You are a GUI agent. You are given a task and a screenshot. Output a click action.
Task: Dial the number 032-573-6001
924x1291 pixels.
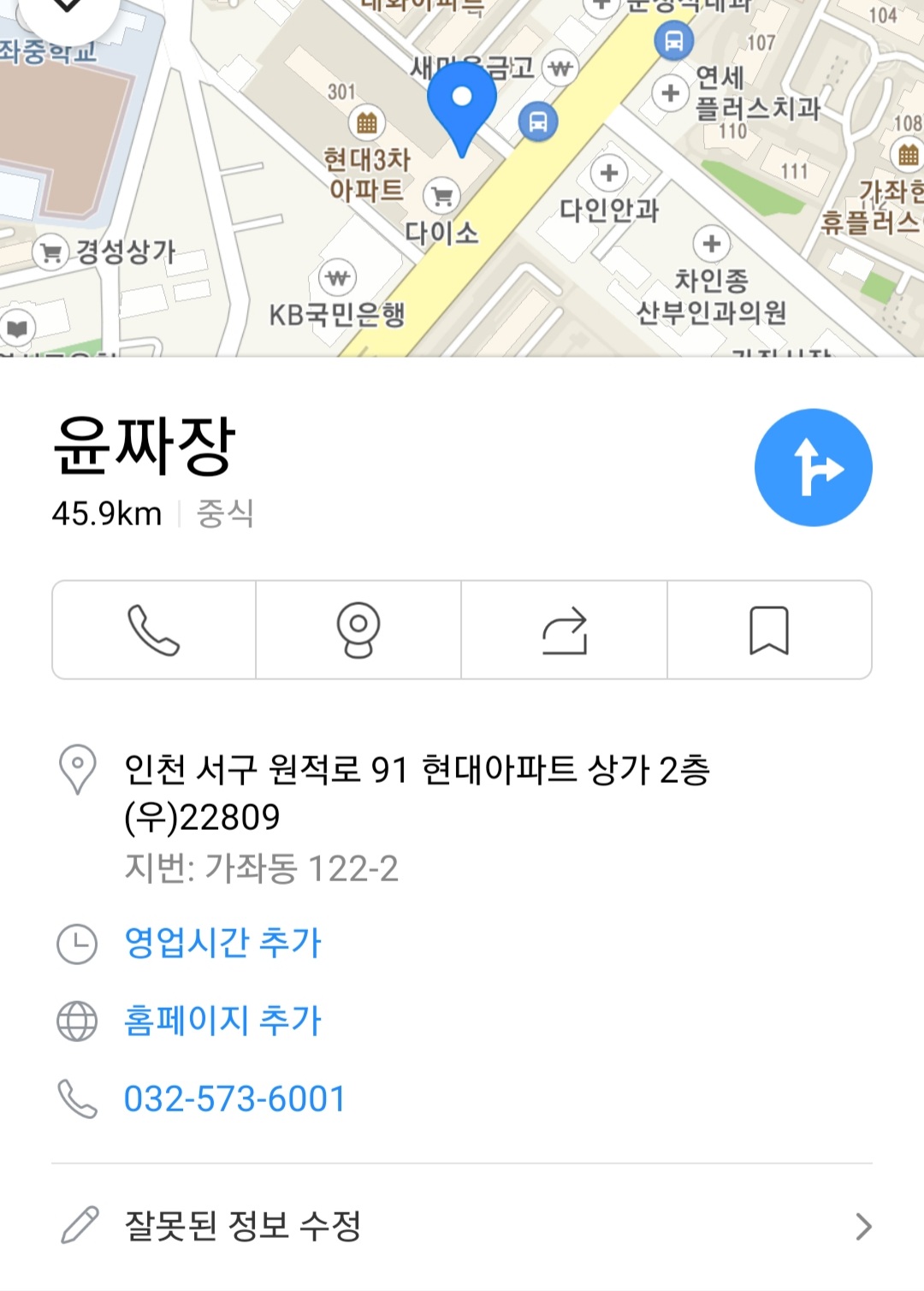click(234, 1099)
